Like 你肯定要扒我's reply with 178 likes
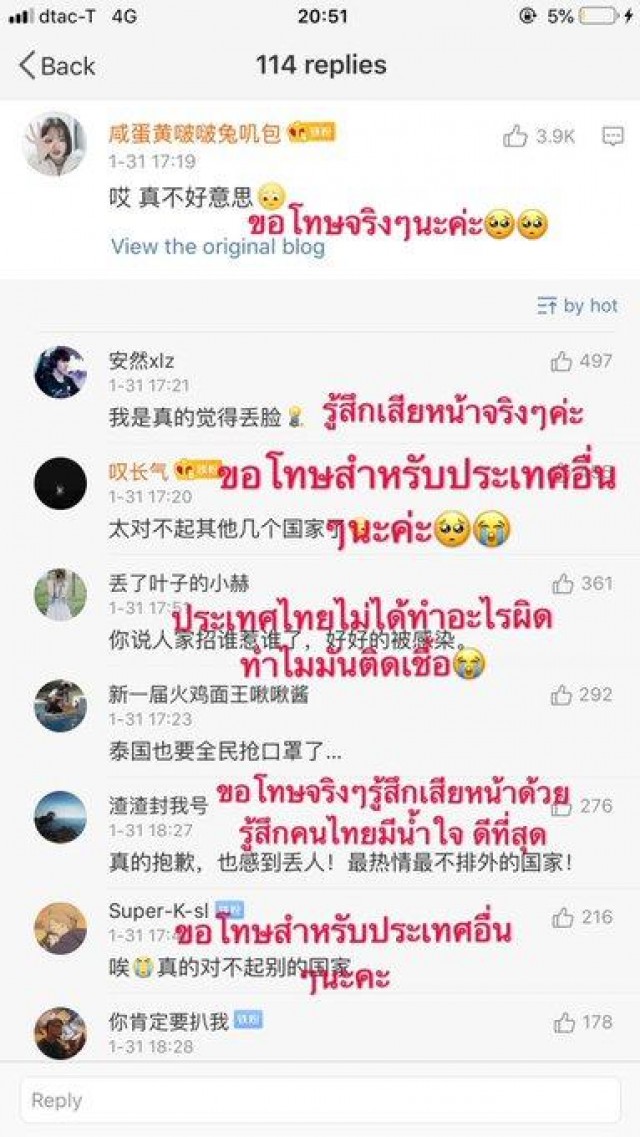Viewport: 640px width, 1137px height. pyautogui.click(x=564, y=1022)
